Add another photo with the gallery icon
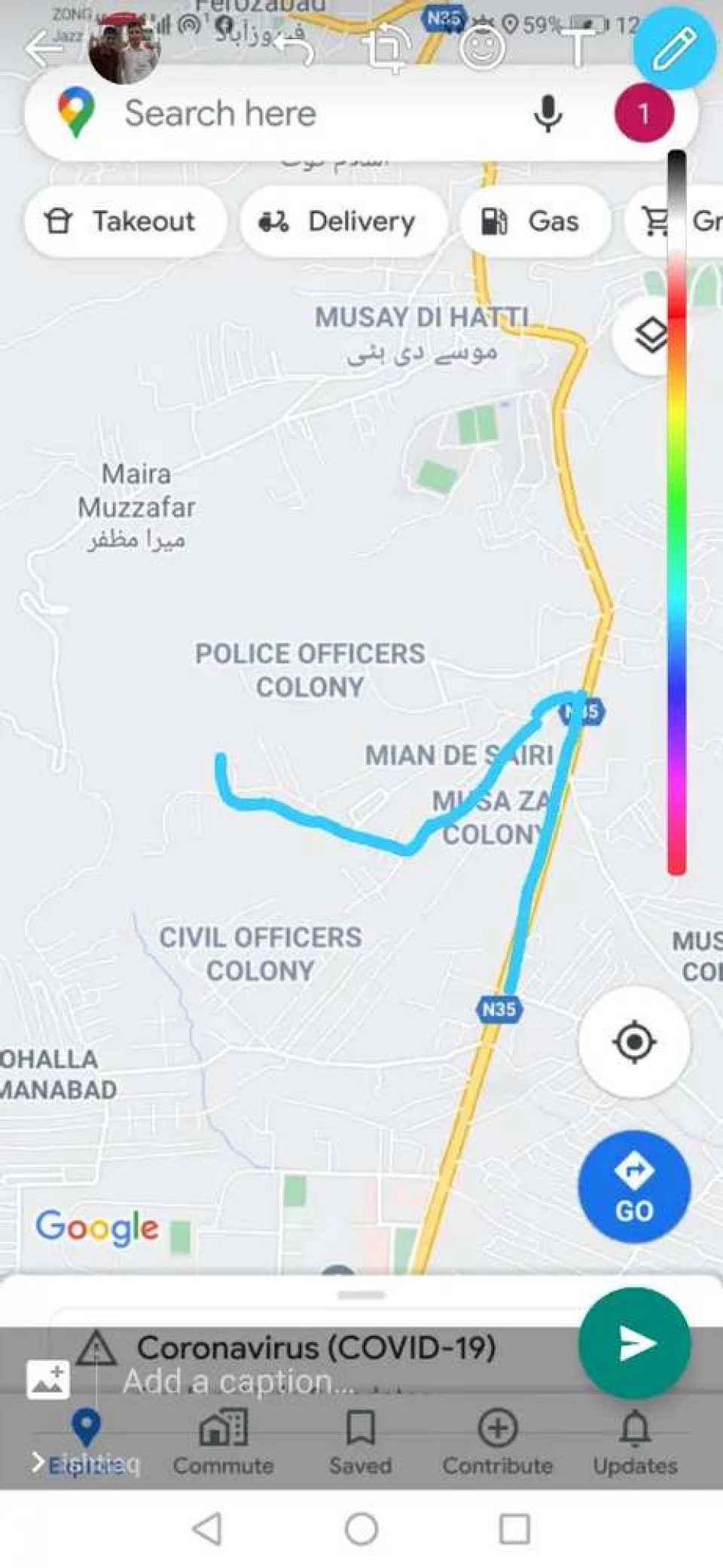723x1568 pixels. pyautogui.click(x=47, y=1379)
